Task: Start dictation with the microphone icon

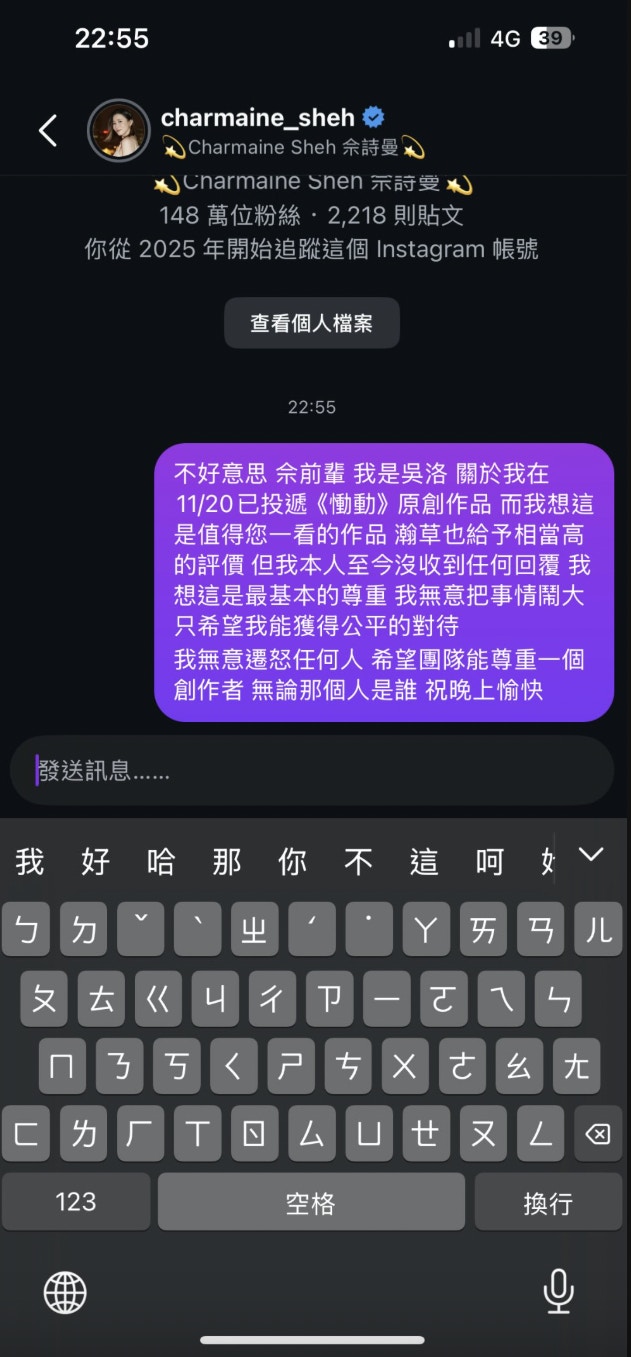Action: [558, 1291]
